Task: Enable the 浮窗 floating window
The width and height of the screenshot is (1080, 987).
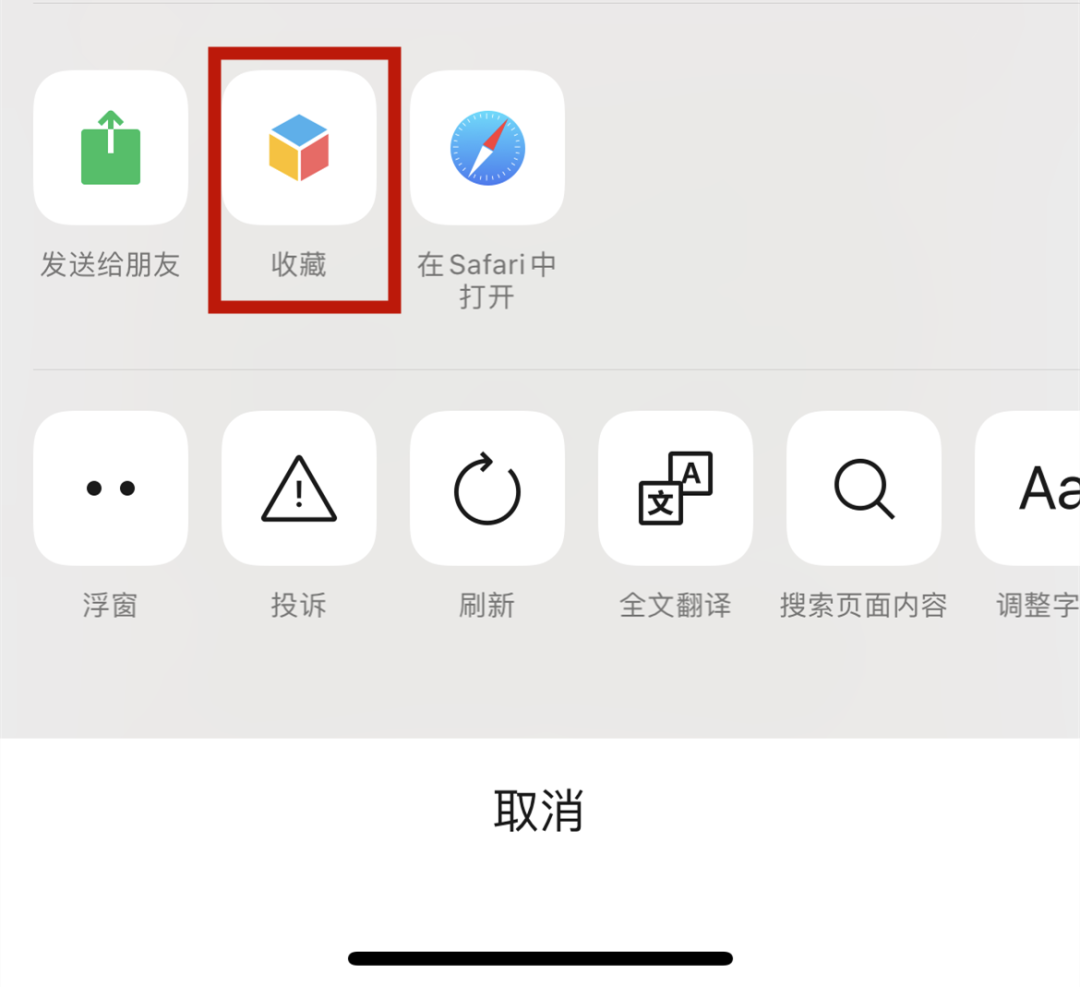Action: click(110, 489)
